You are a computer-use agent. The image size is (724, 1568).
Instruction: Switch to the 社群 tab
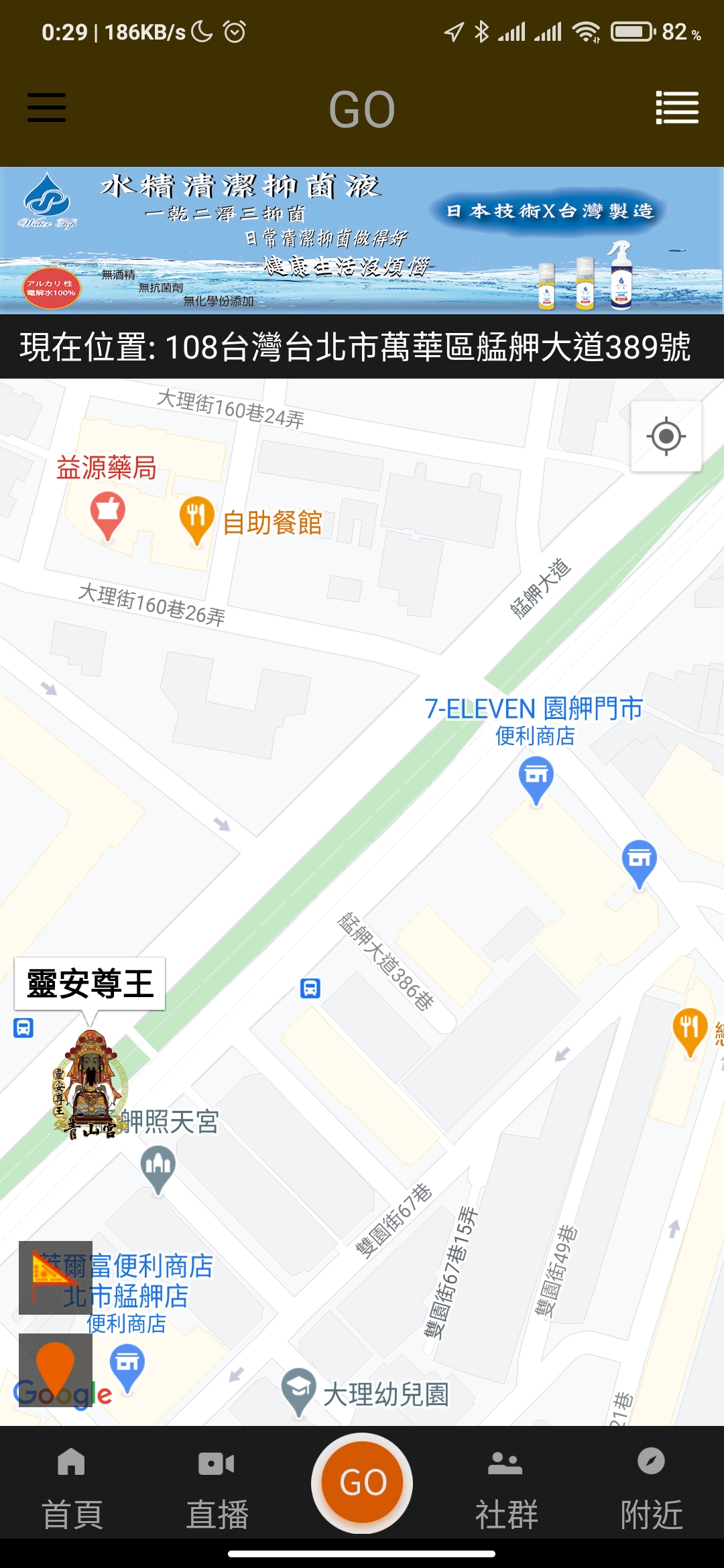(506, 1484)
